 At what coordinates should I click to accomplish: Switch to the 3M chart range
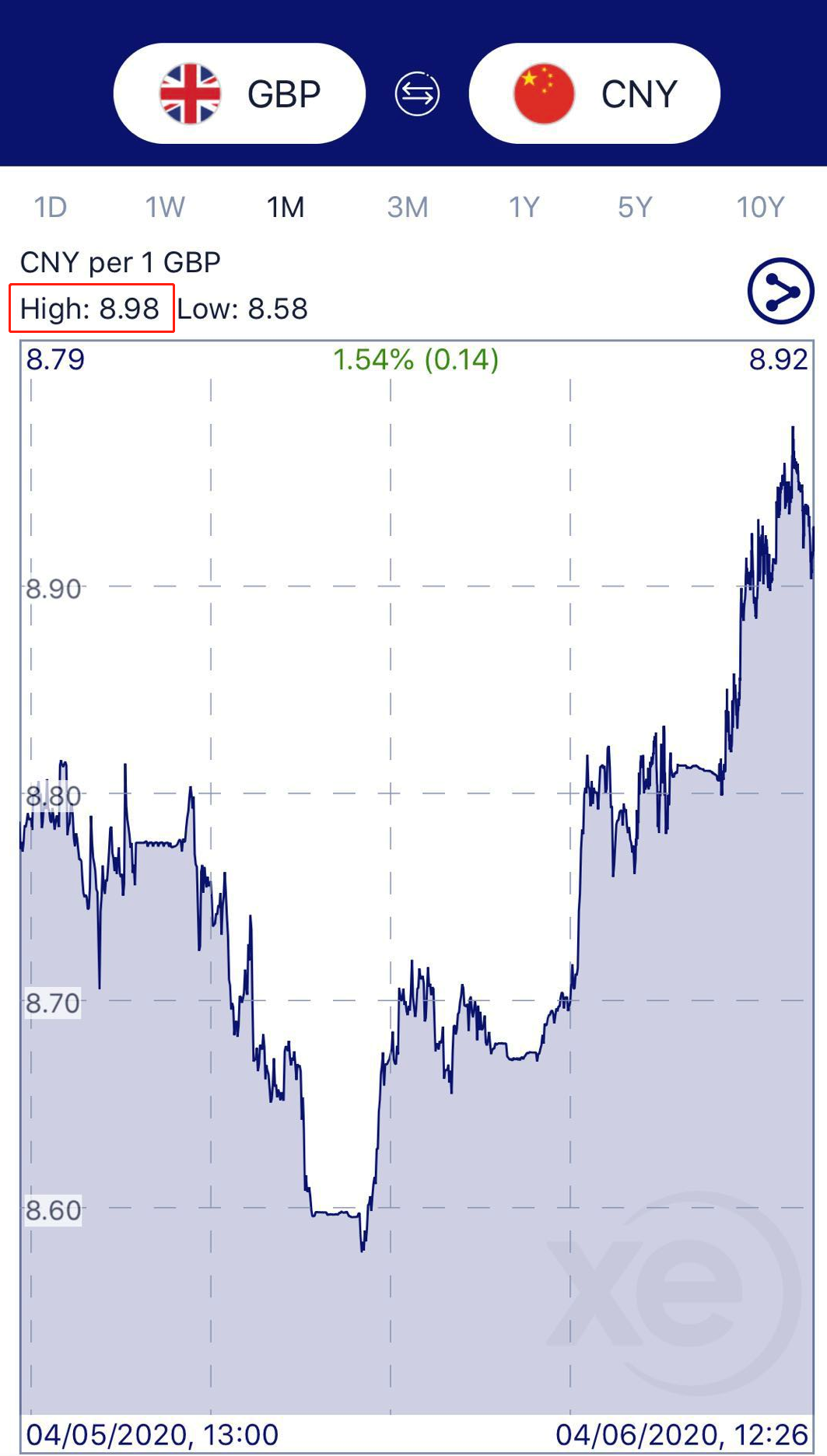[408, 208]
